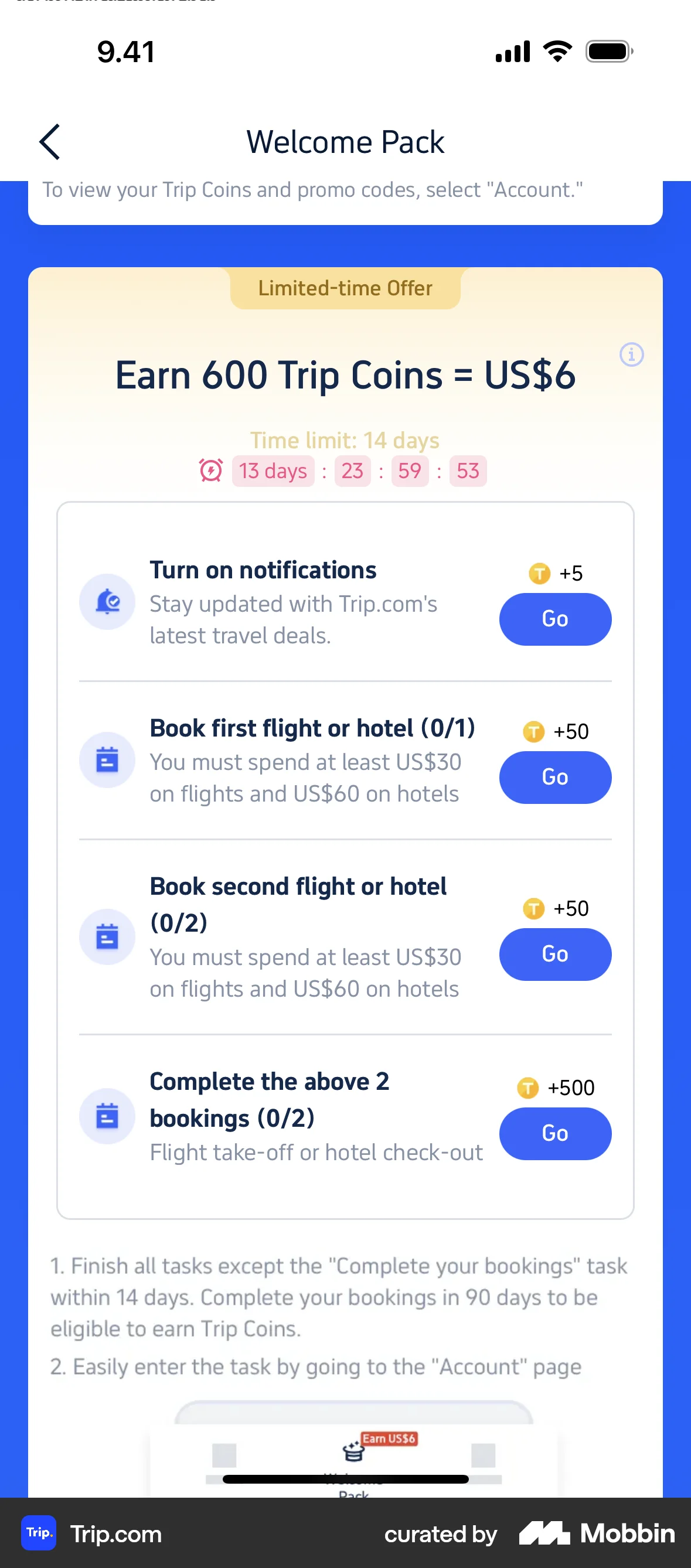This screenshot has height=1568, width=691.
Task: Tap the calendar icon for first booking task
Action: [107, 759]
